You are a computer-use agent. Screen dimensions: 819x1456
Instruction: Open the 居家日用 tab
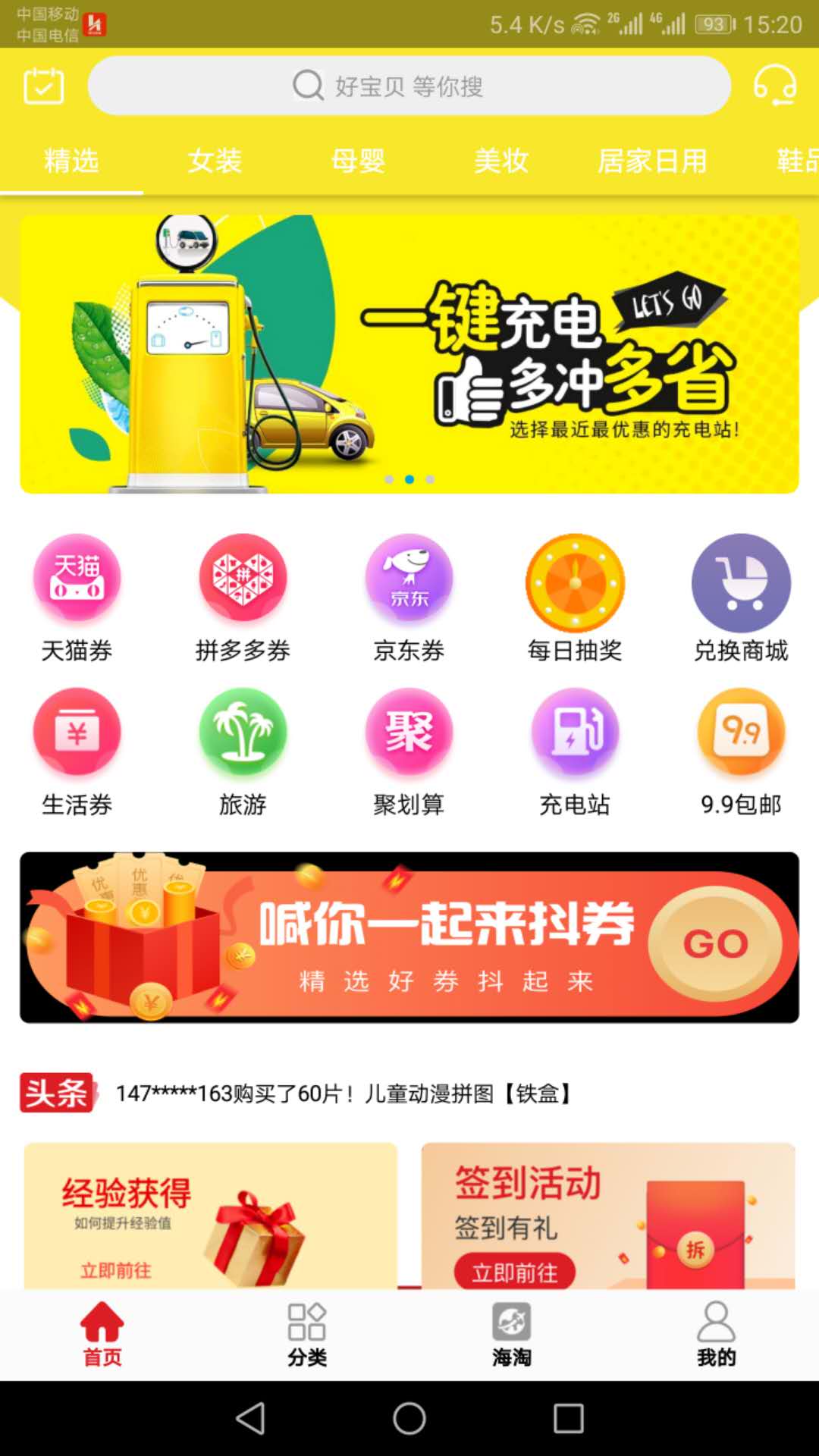(651, 161)
